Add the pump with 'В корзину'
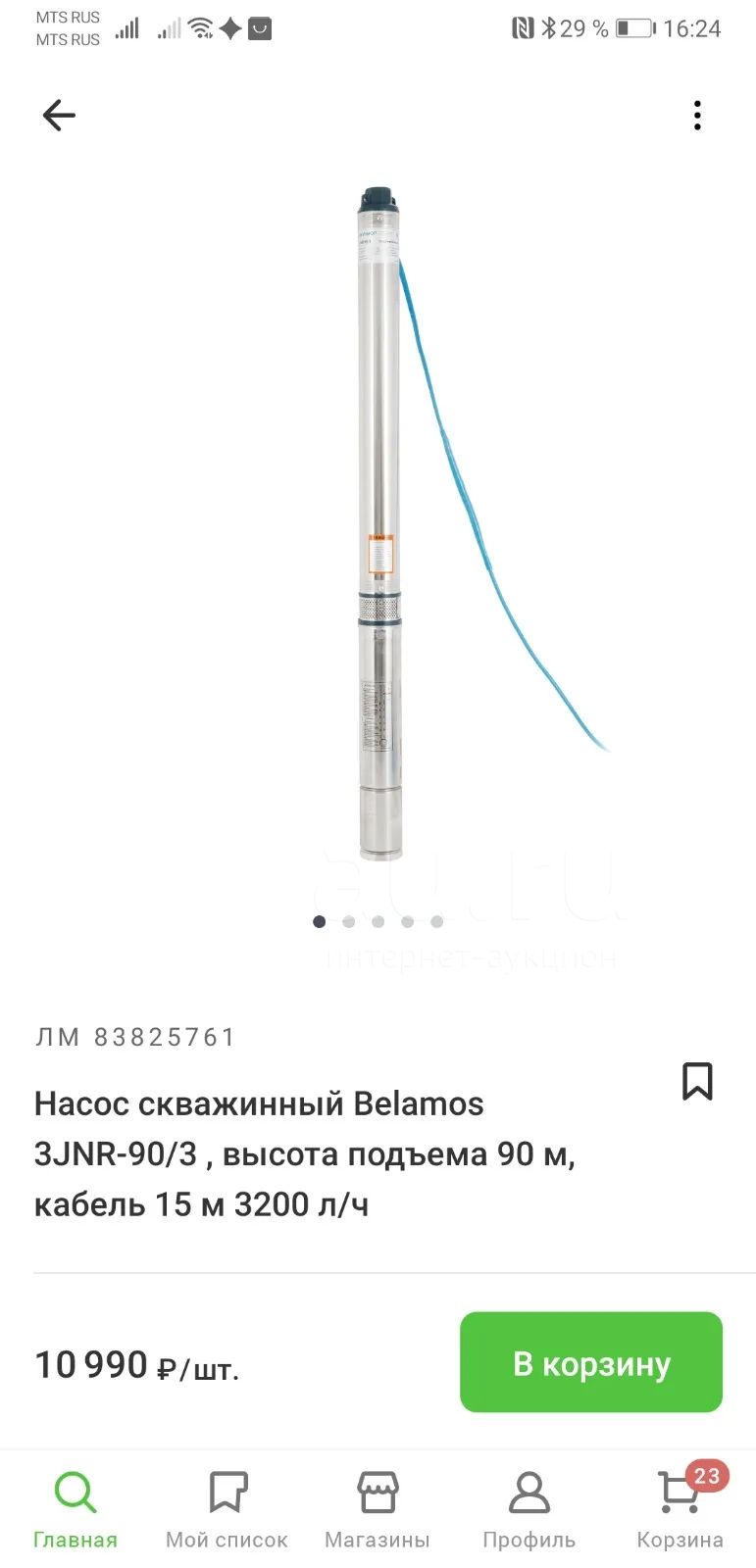756x1568 pixels. [591, 1362]
